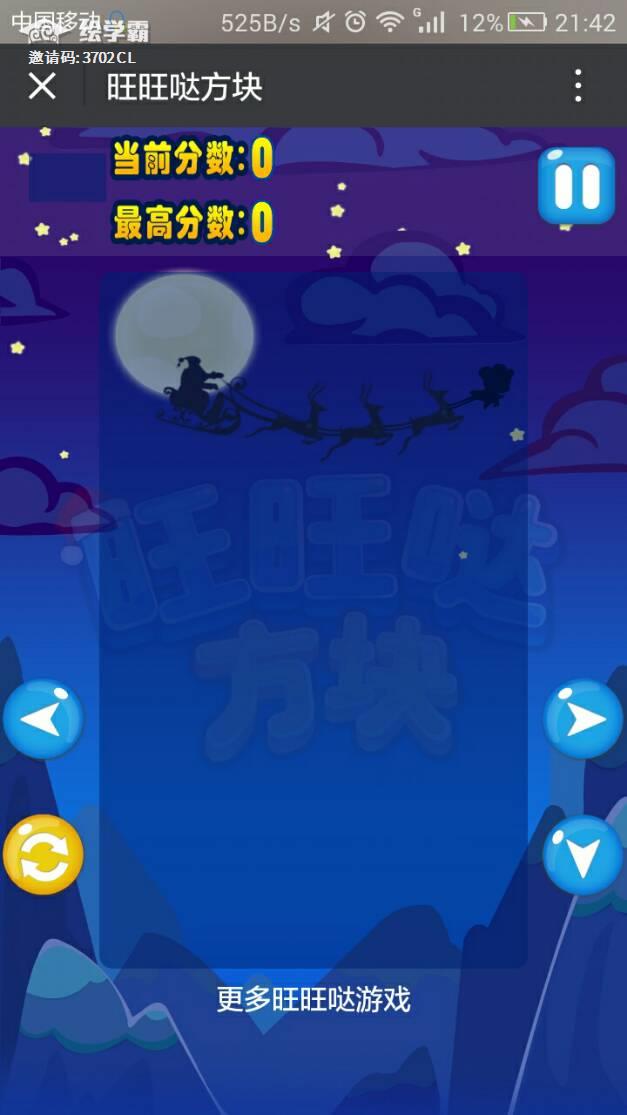Rotate the falling block
Viewport: 627px width, 1115px height.
[43, 855]
